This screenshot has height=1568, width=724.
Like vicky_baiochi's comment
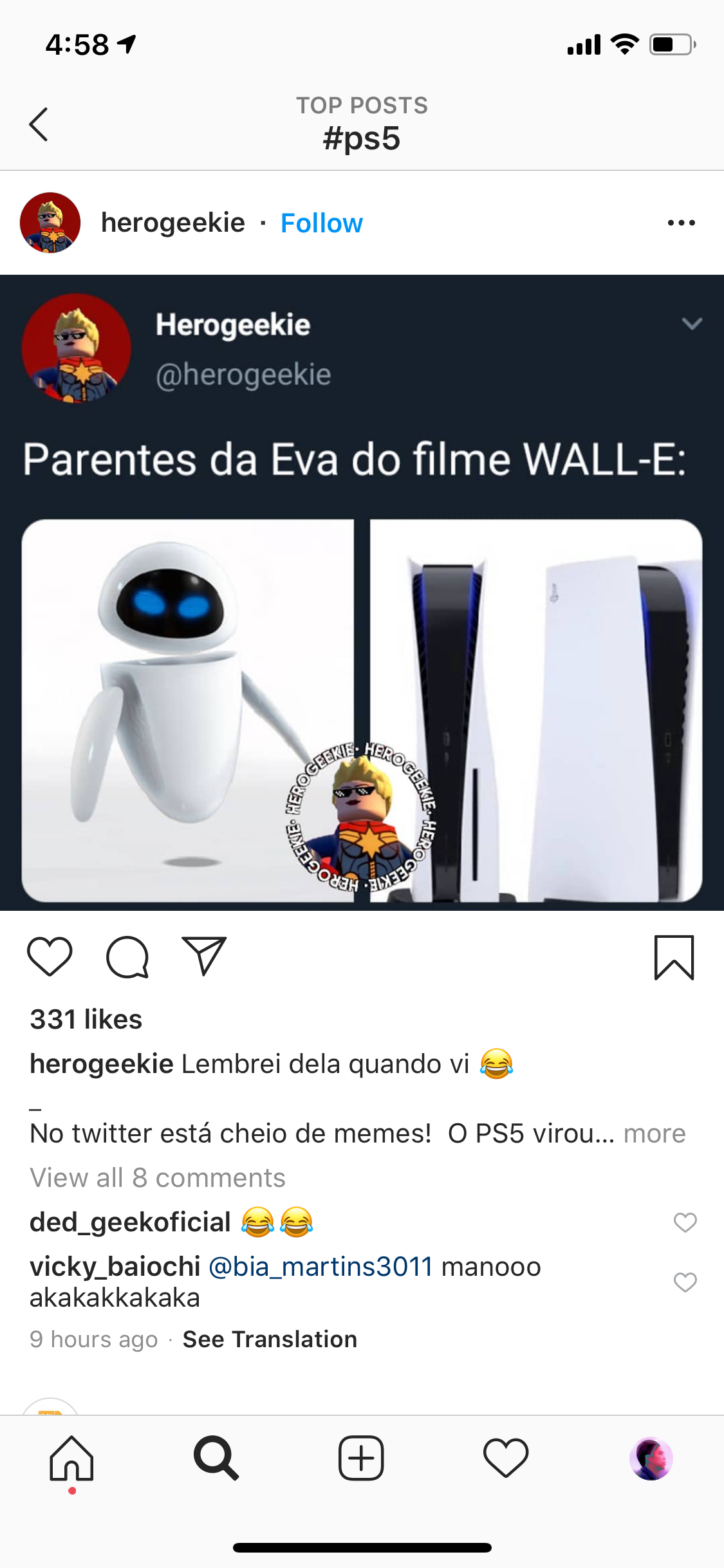tap(685, 1282)
